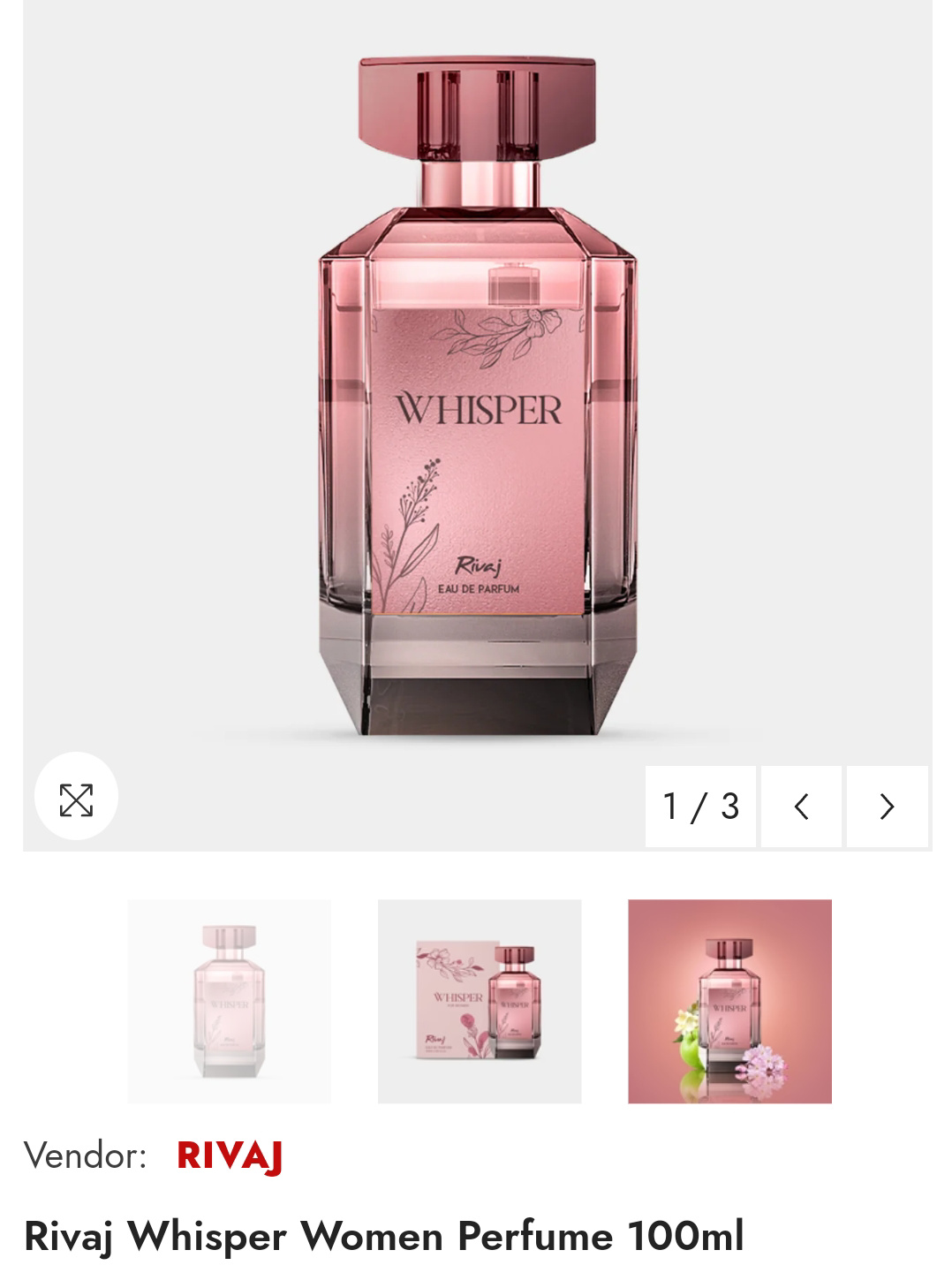
Task: Go to the previous product image
Action: click(801, 806)
